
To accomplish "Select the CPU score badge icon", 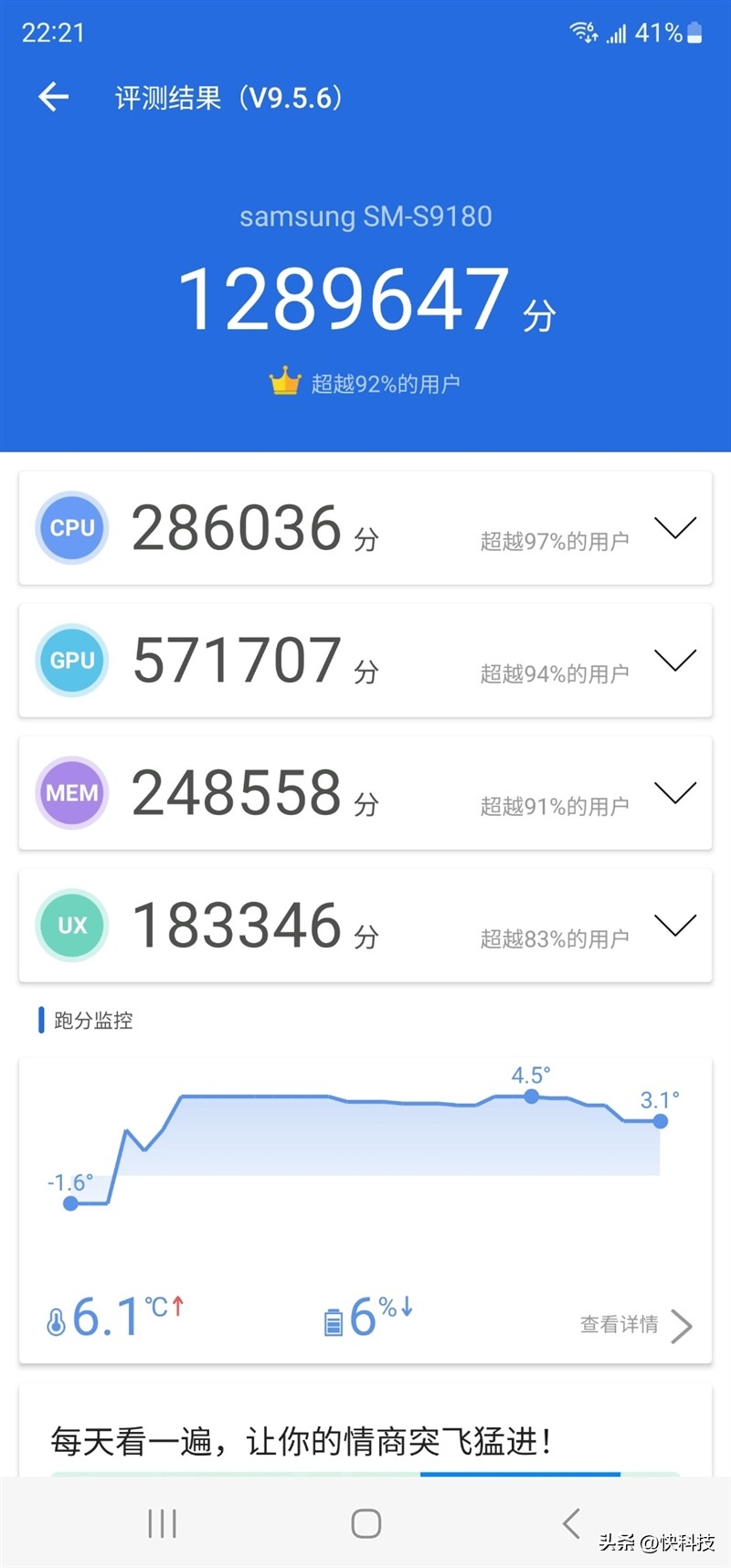I will coord(71,527).
